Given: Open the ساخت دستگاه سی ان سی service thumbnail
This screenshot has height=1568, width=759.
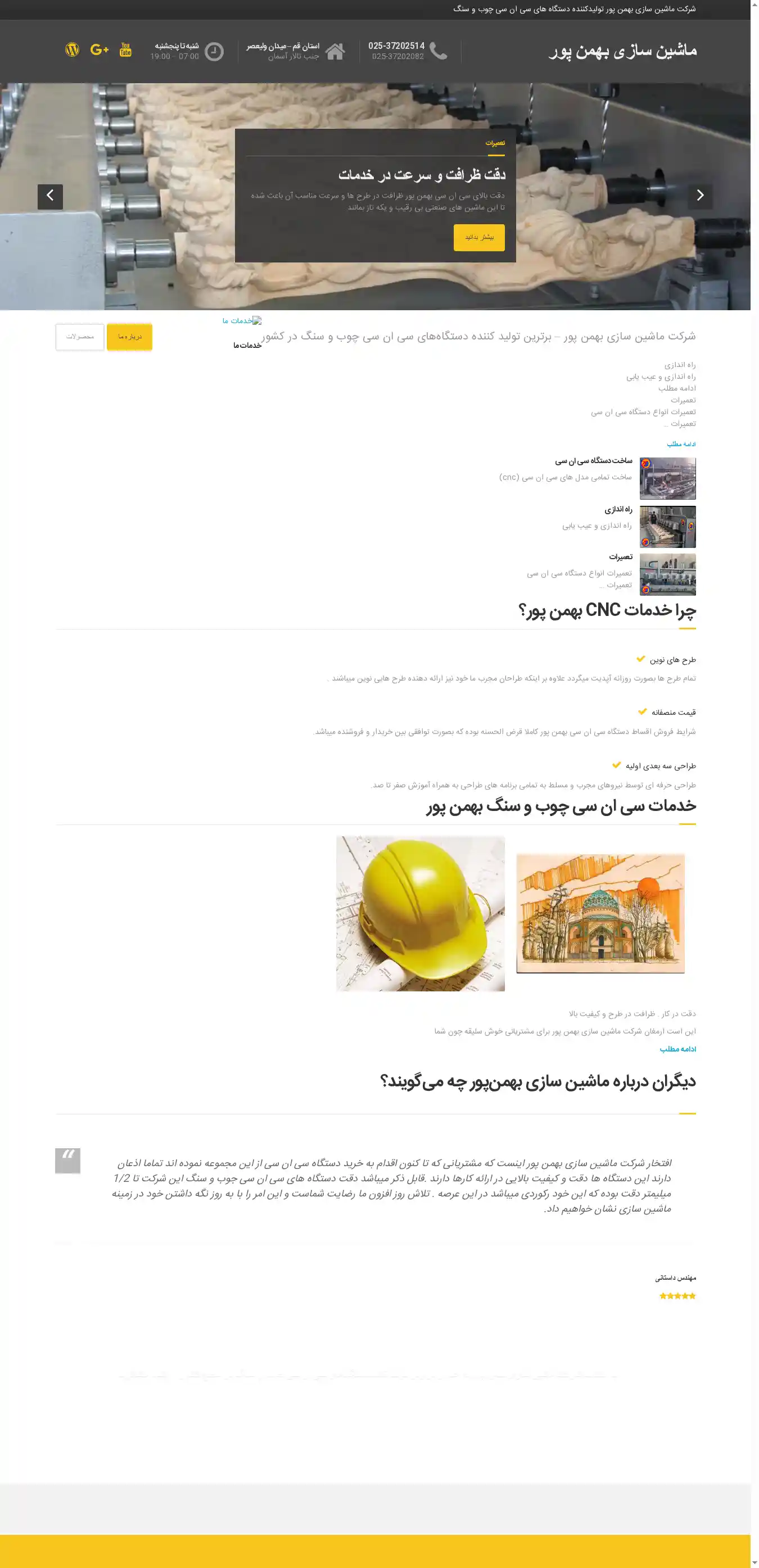Looking at the screenshot, I should [x=667, y=478].
